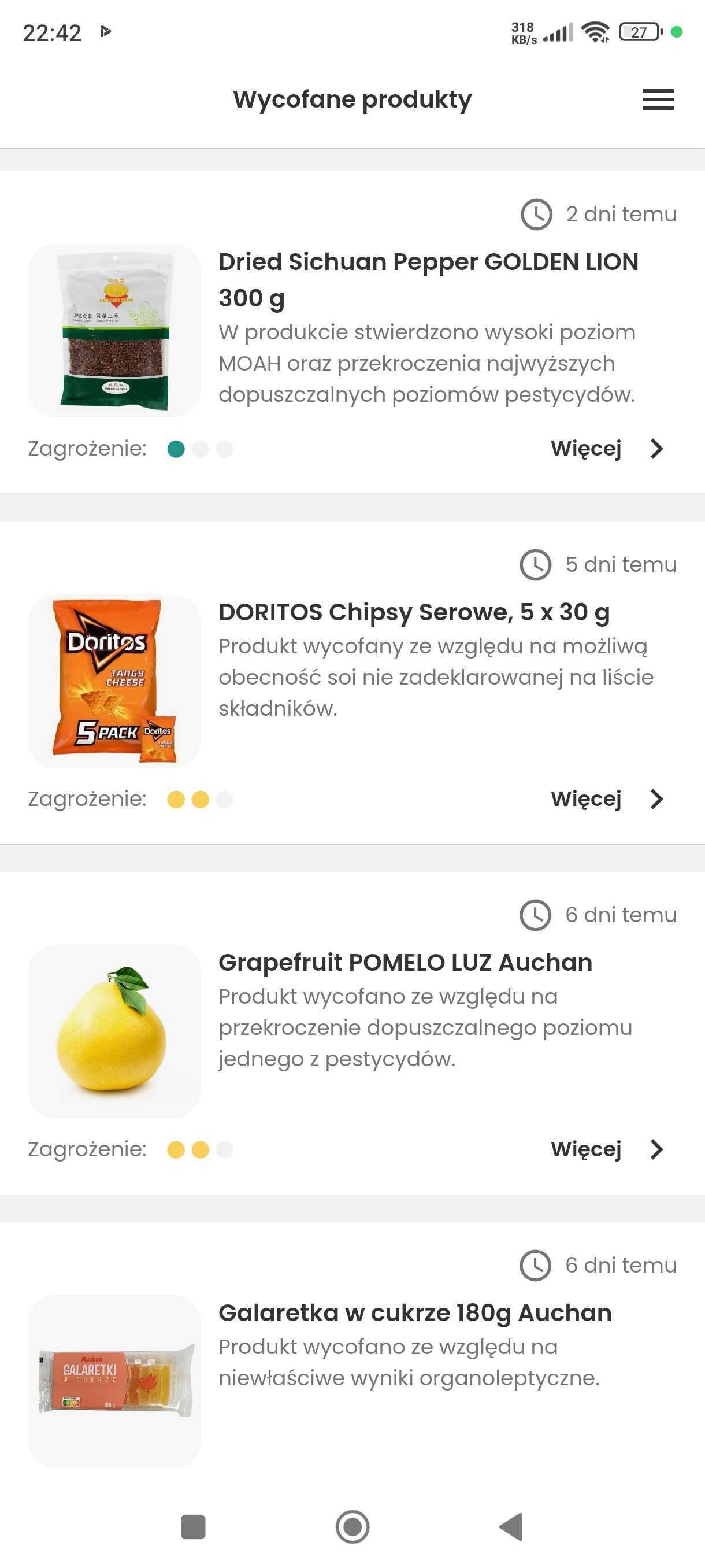705x1568 pixels.
Task: Click the clock icon next to '2 dni temu'
Action: 535,214
